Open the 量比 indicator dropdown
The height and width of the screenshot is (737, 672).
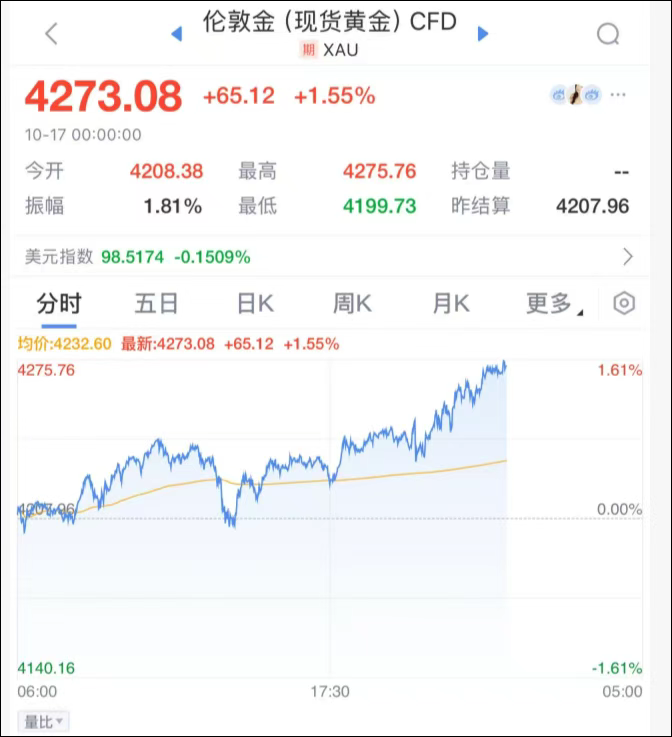pyautogui.click(x=44, y=721)
